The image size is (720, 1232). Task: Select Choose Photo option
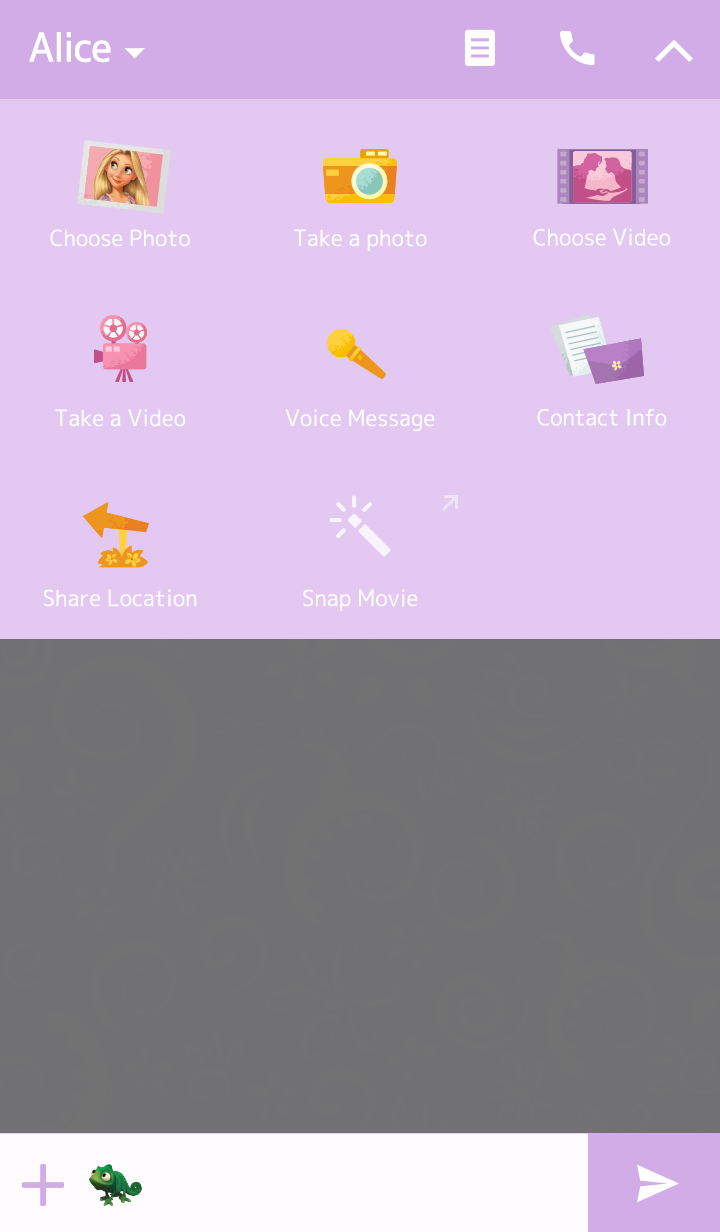pyautogui.click(x=121, y=196)
